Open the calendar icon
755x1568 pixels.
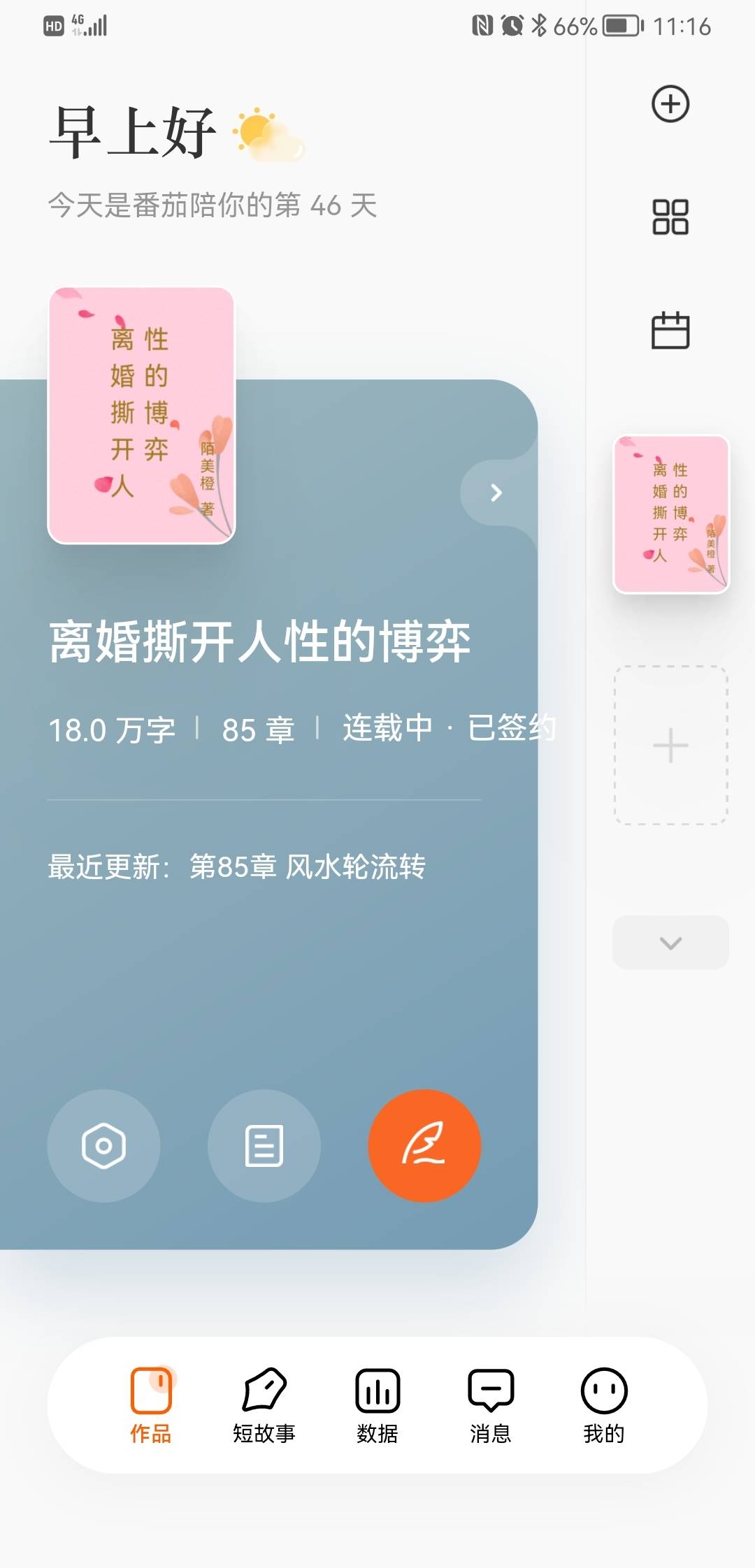tap(670, 330)
